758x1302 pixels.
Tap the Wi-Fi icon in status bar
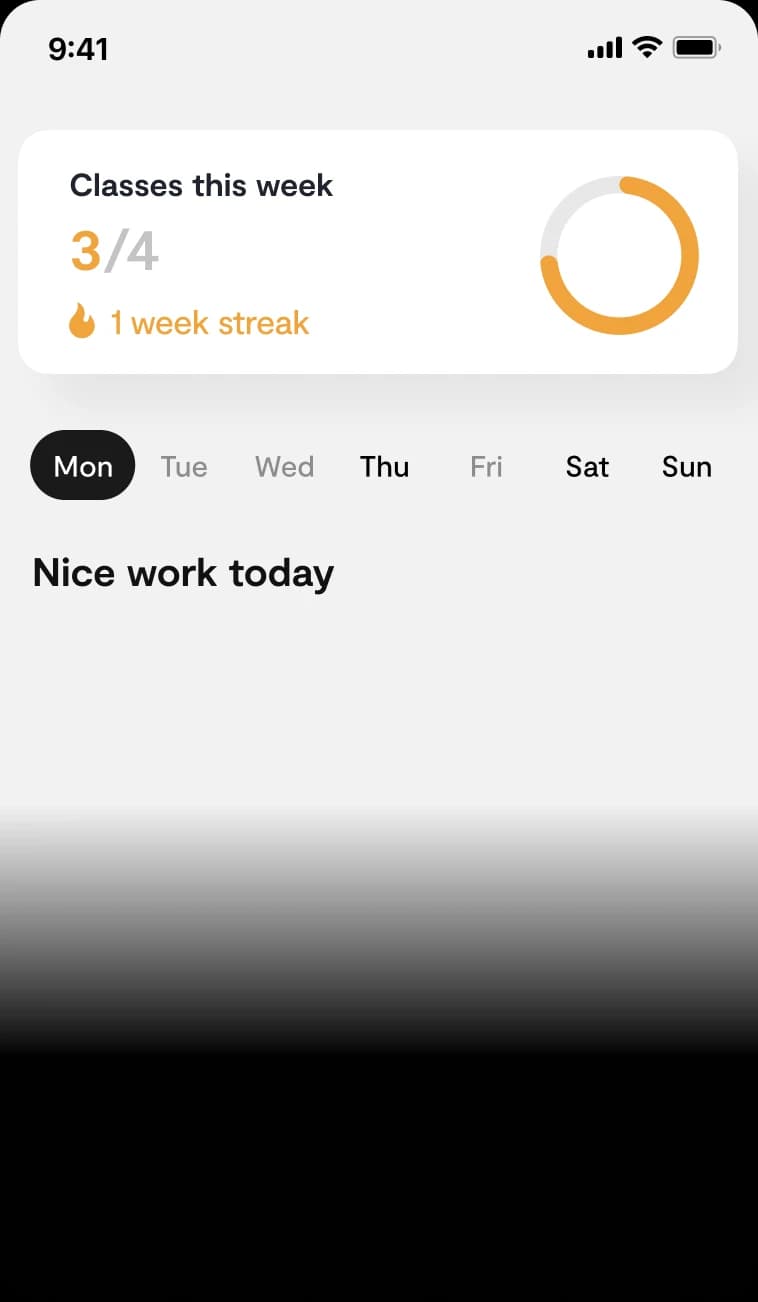[x=645, y=46]
